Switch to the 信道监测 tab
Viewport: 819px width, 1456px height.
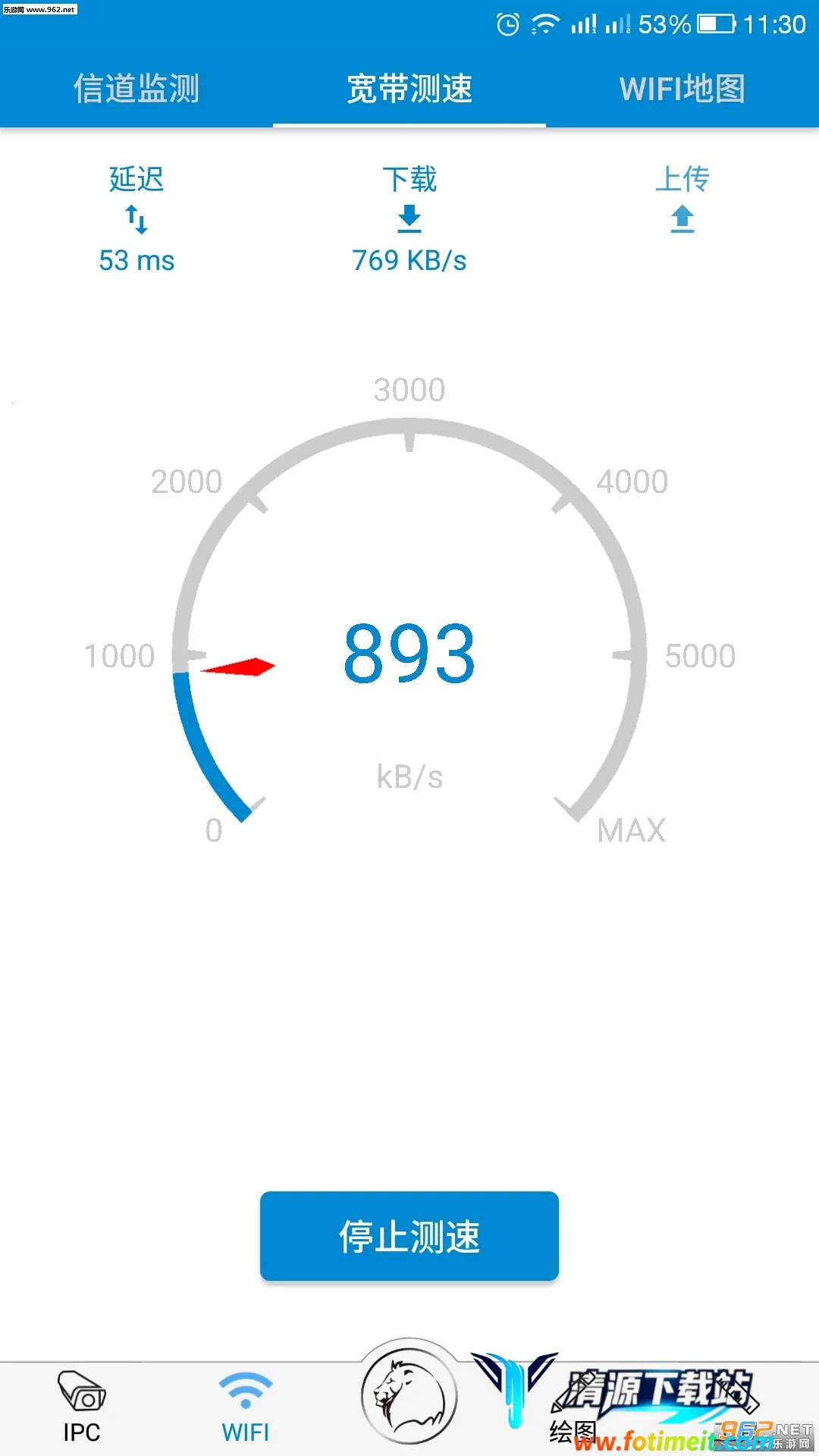[x=136, y=88]
